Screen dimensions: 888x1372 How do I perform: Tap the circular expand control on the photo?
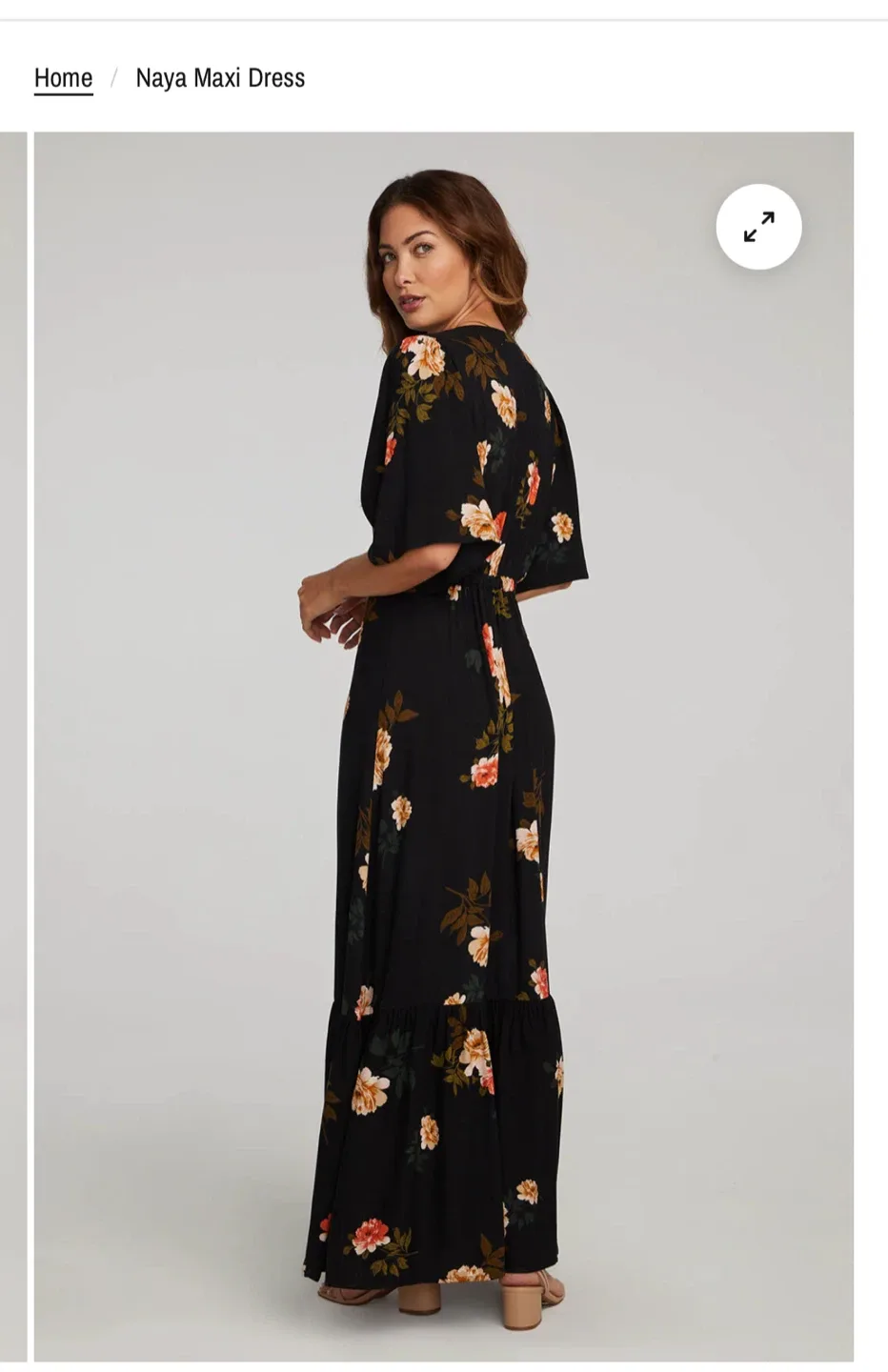757,228
